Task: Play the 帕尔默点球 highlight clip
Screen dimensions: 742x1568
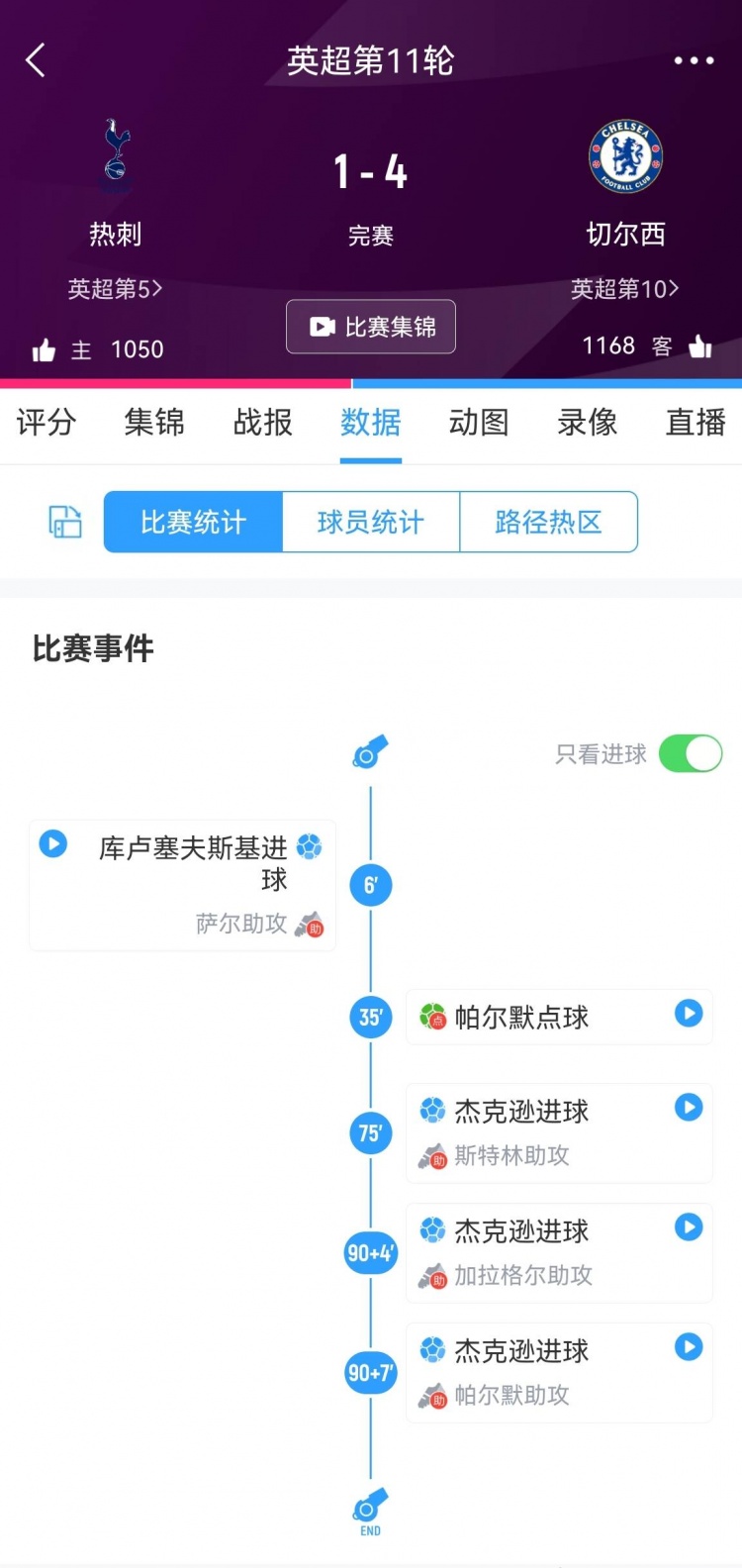Action: pos(688,1012)
